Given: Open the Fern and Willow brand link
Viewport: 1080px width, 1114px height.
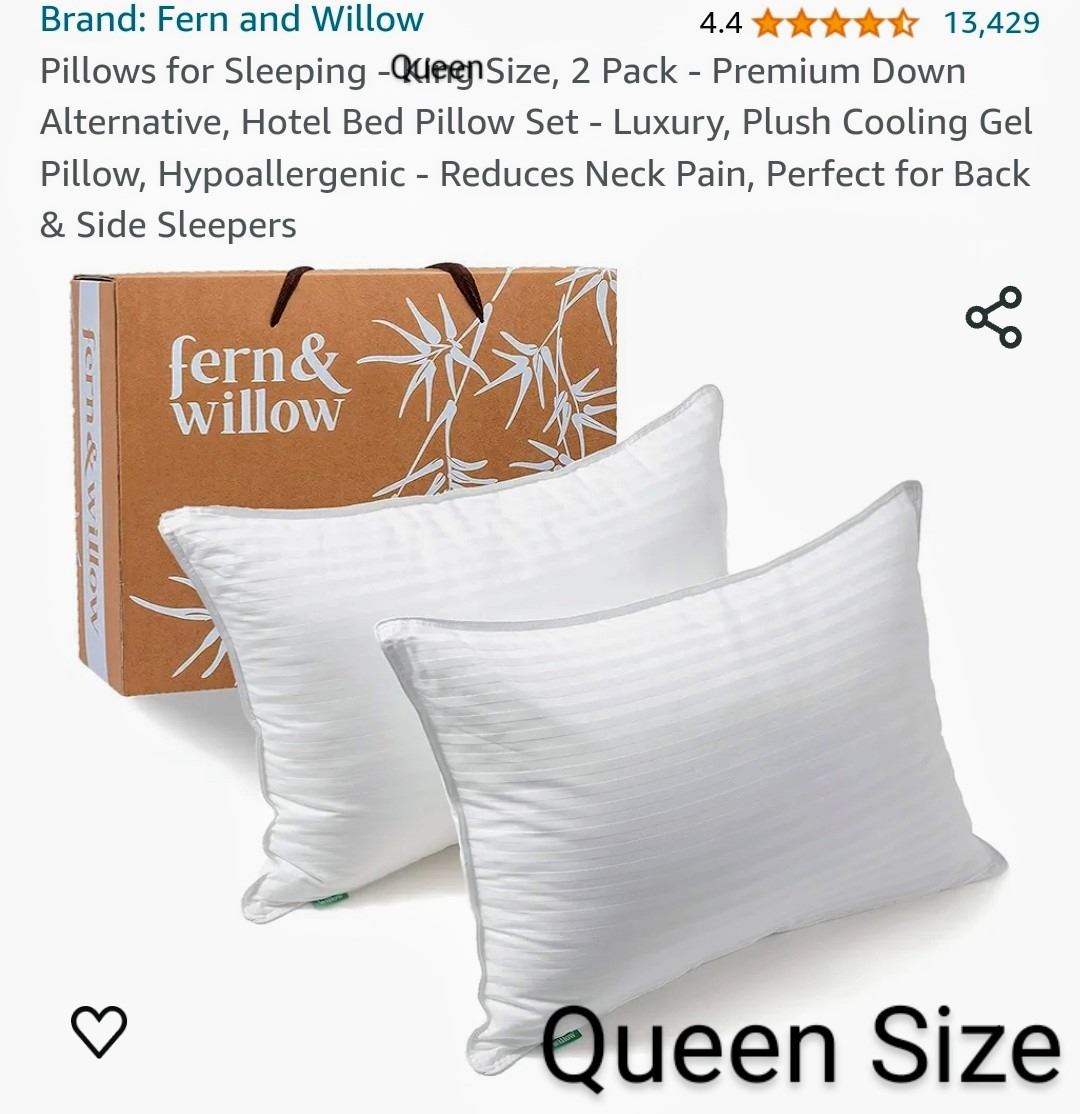Looking at the screenshot, I should coord(231,19).
